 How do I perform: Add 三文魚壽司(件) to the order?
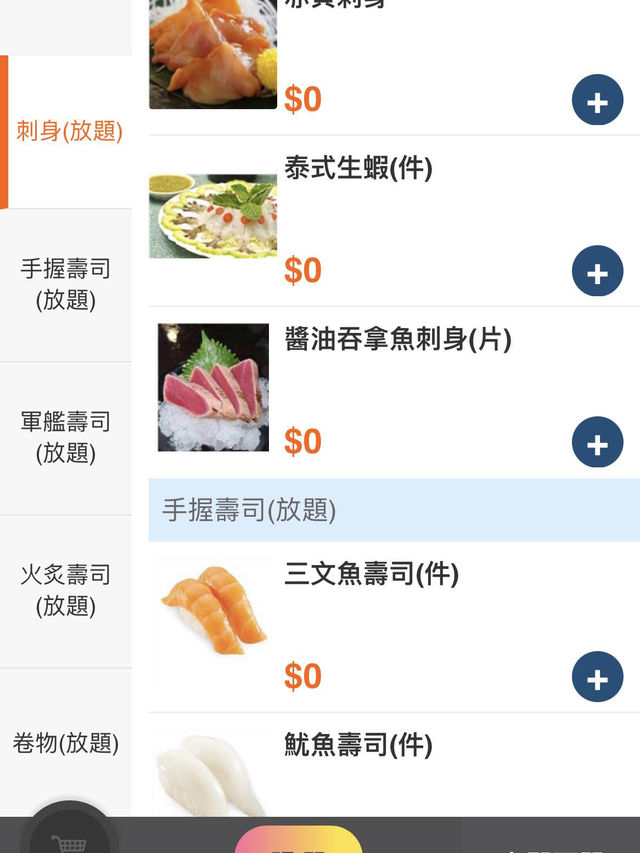pyautogui.click(x=597, y=678)
